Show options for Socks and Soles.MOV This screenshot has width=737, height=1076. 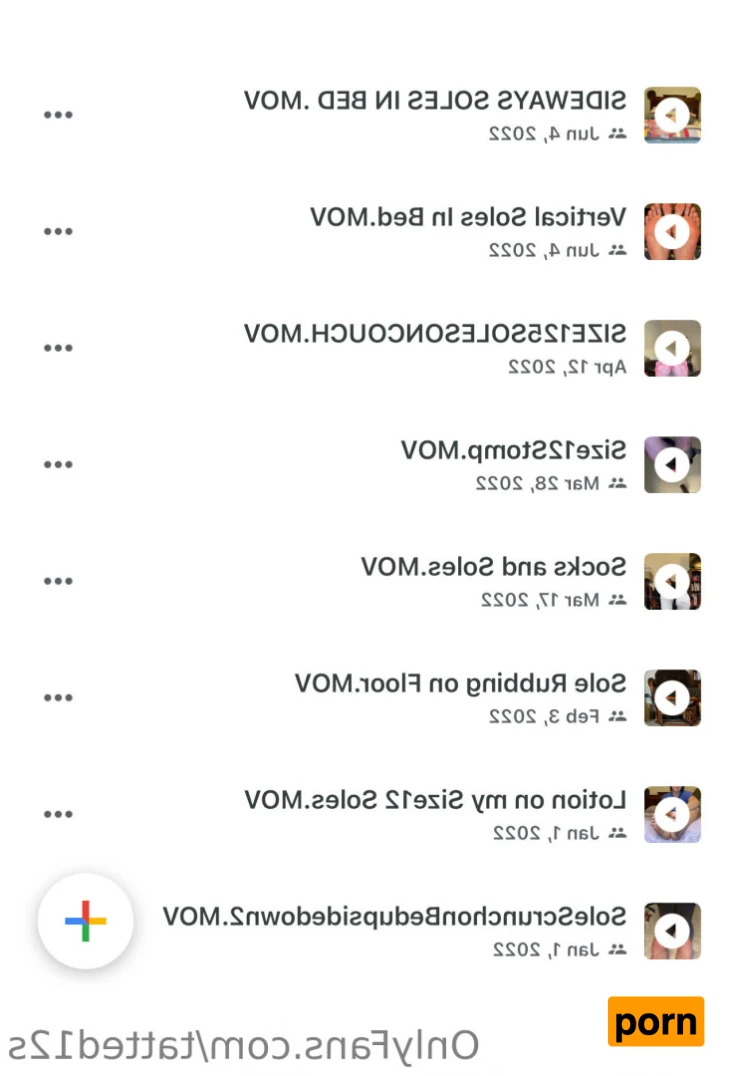[x=58, y=581]
